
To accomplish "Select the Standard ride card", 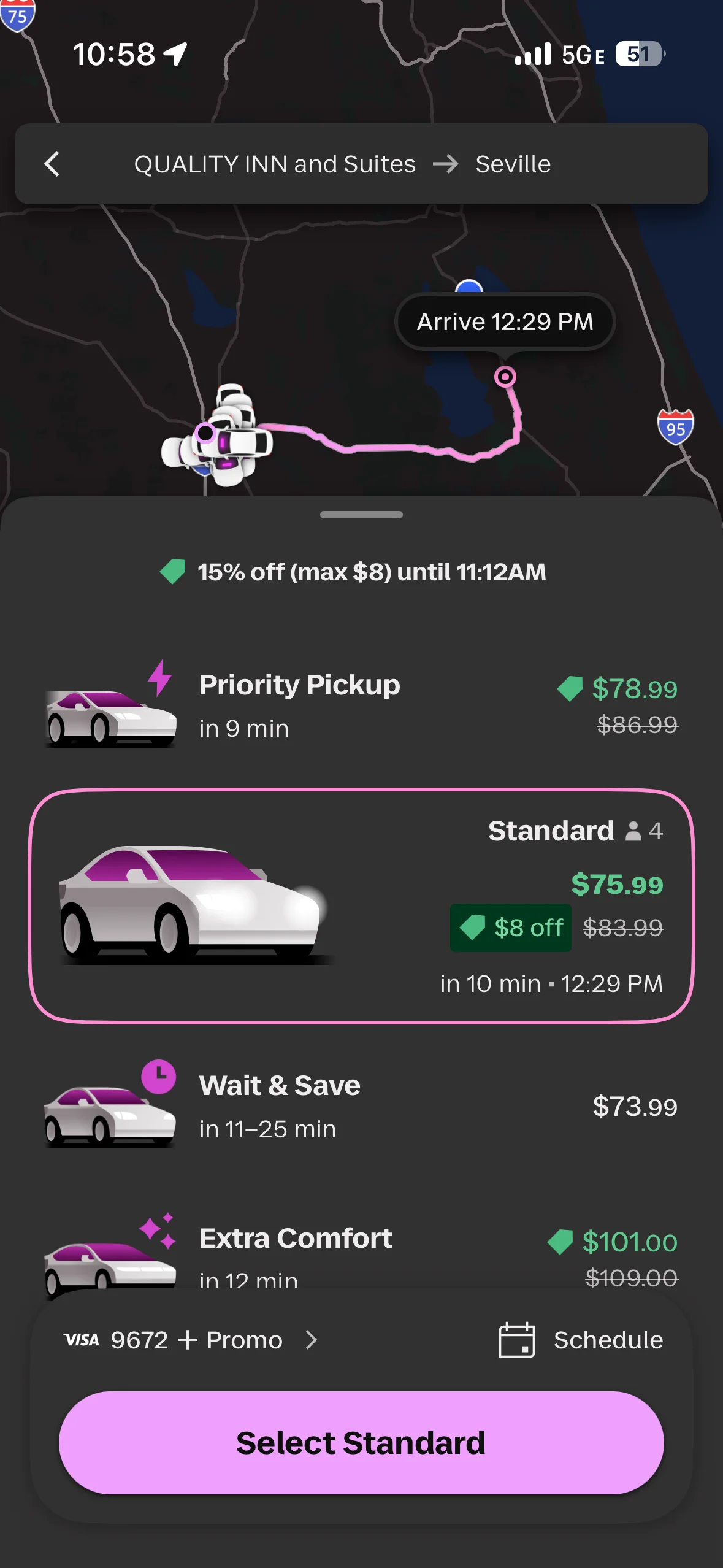I will 361,905.
